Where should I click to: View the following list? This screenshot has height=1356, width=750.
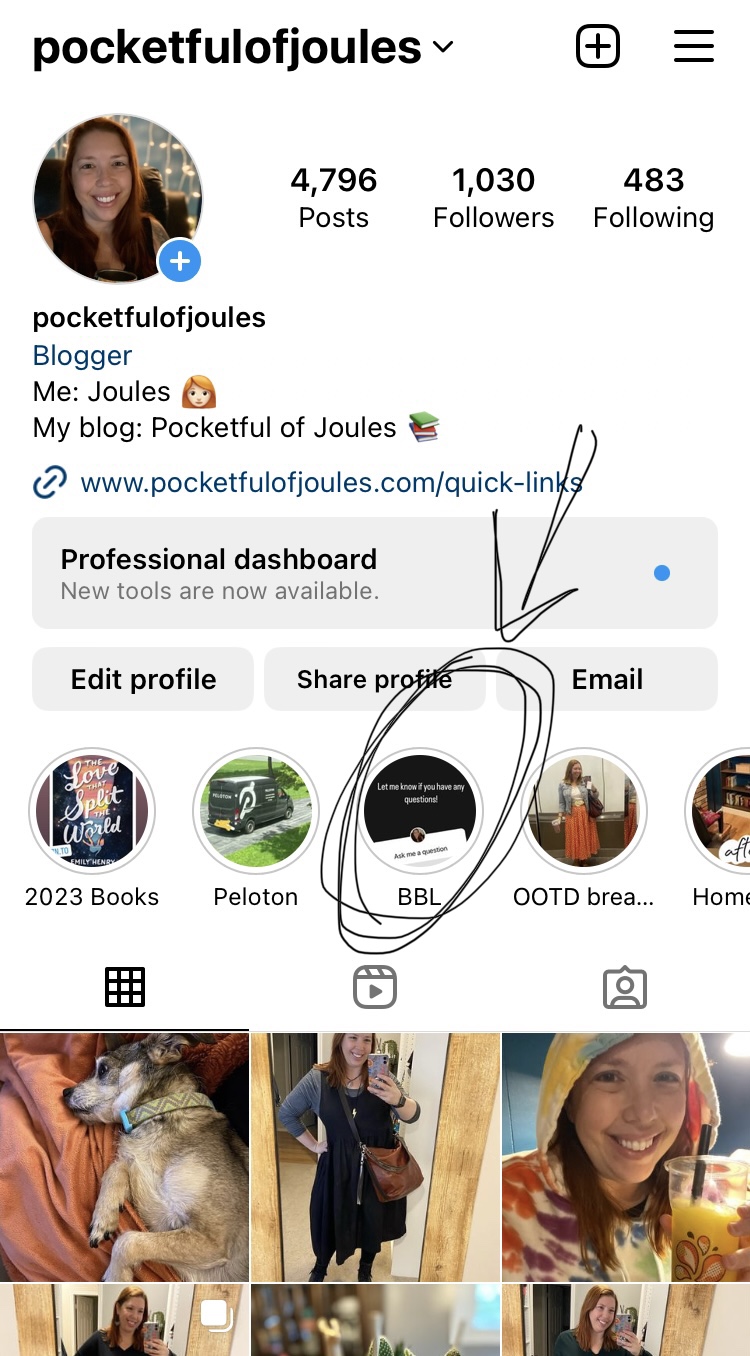(653, 197)
